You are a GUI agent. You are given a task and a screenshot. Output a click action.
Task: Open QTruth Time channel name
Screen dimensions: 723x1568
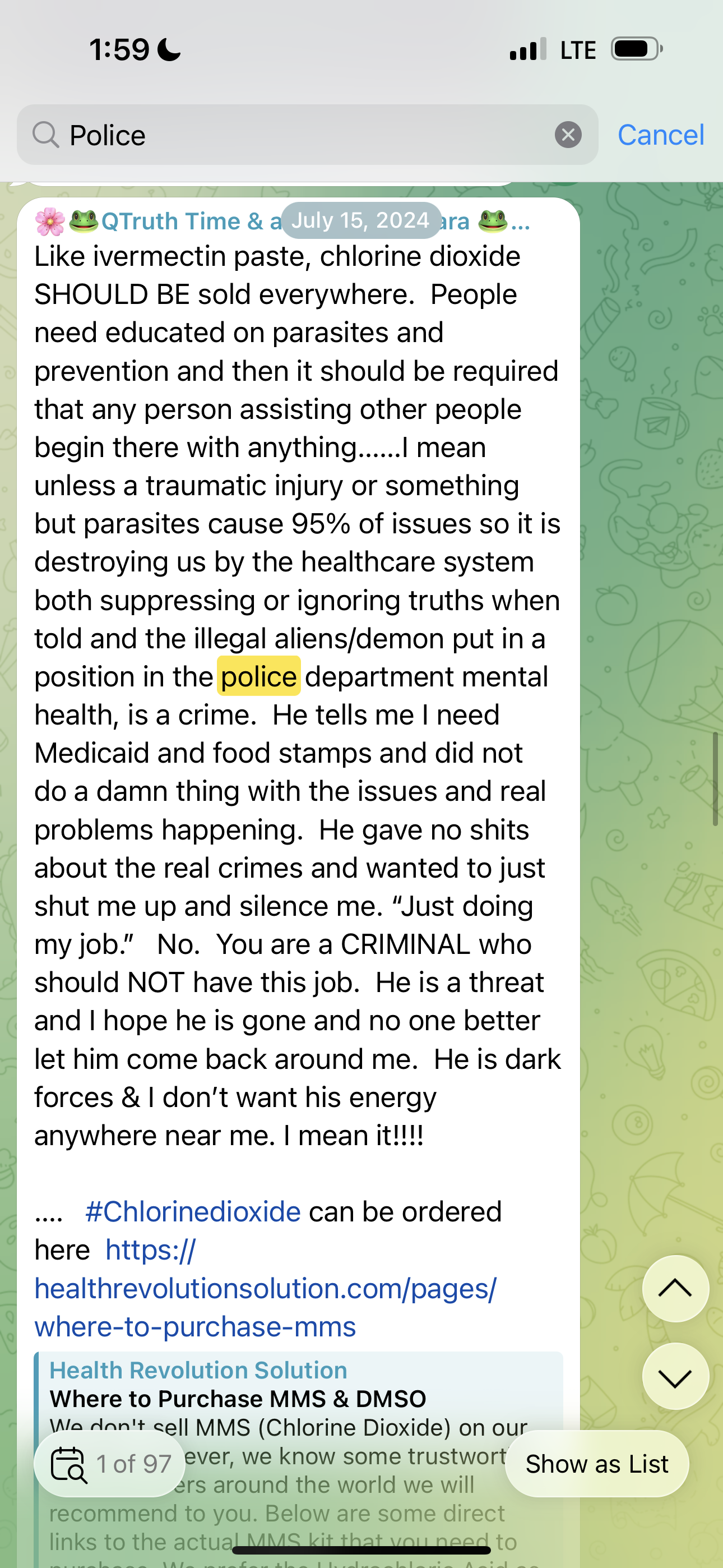click(x=170, y=222)
